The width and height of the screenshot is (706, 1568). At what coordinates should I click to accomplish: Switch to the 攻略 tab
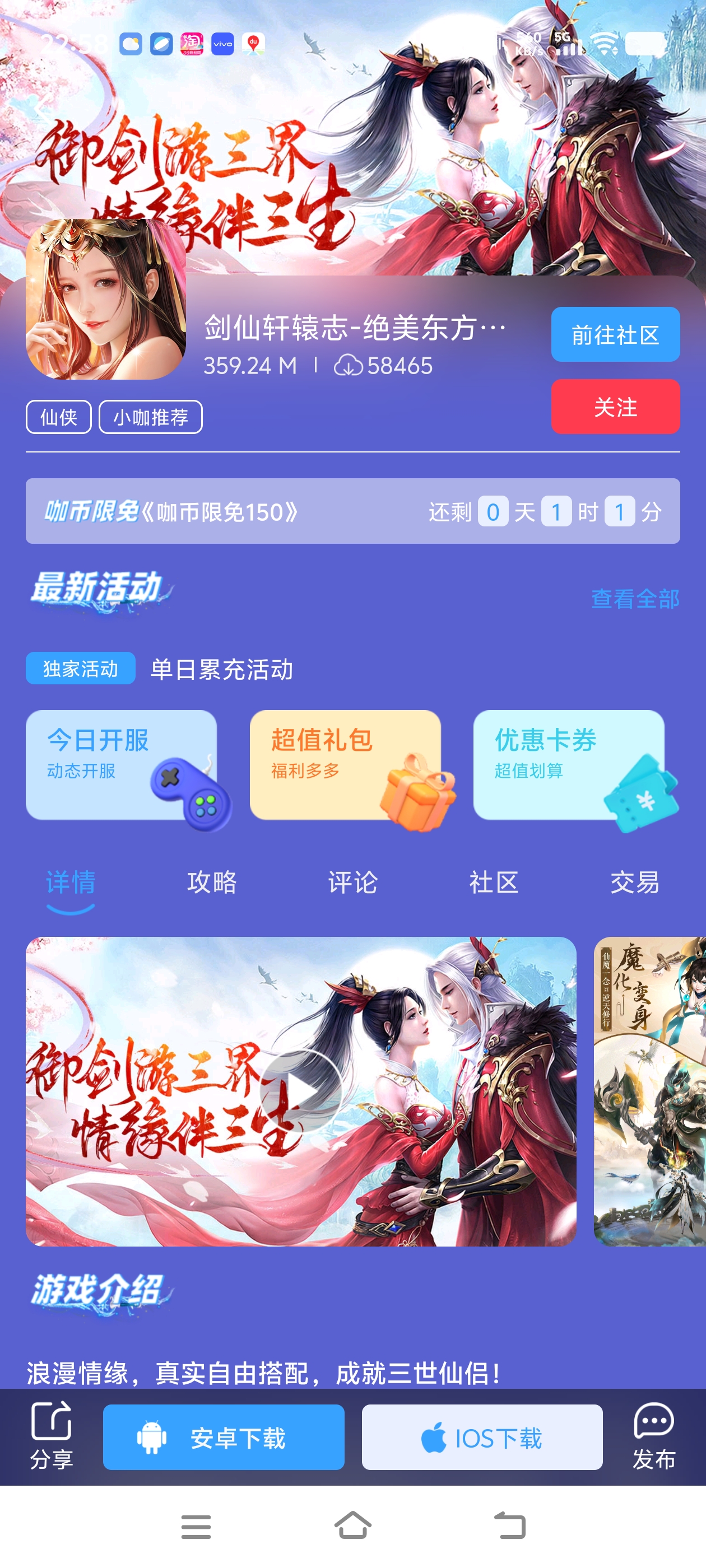click(x=211, y=882)
